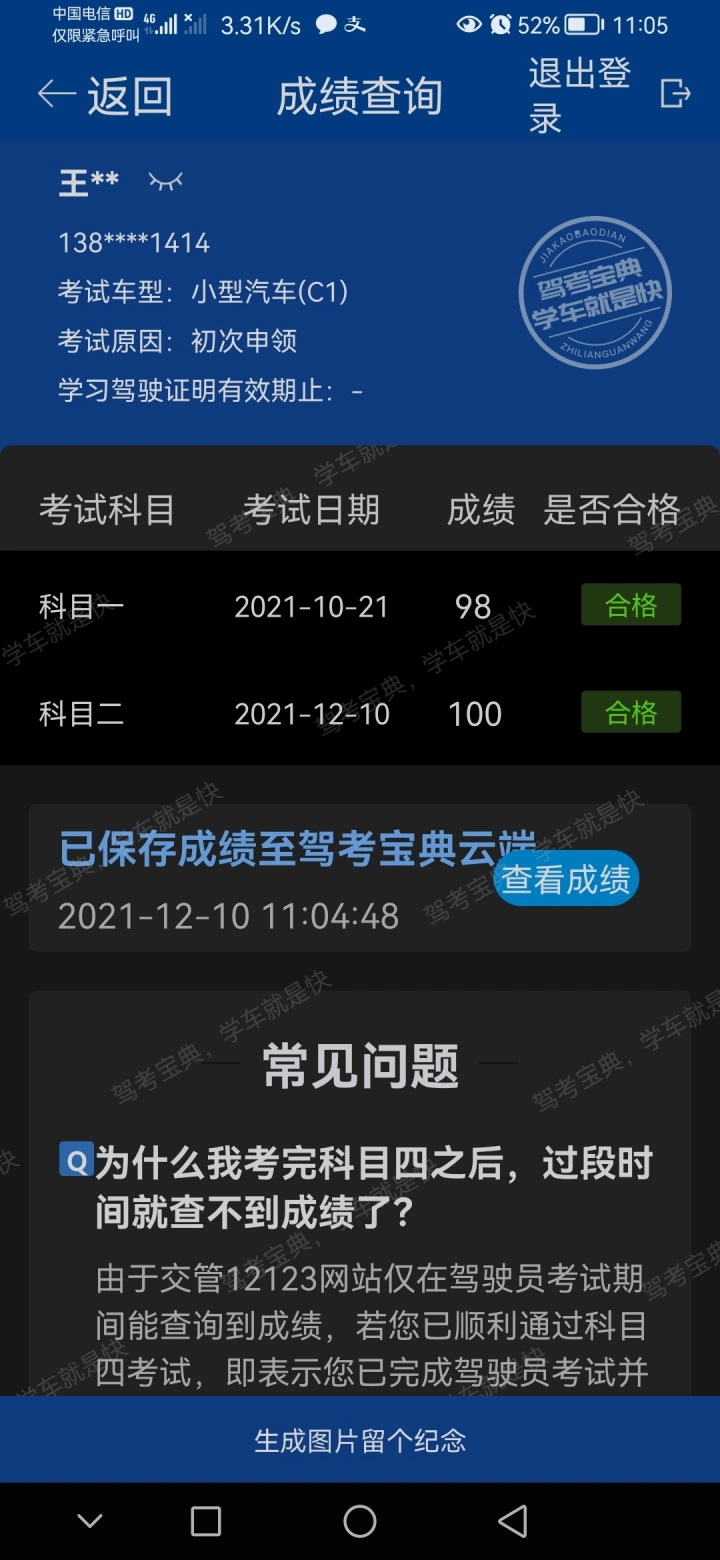The image size is (720, 1560).
Task: Tap 生成图片留个纪念 button
Action: click(360, 1440)
